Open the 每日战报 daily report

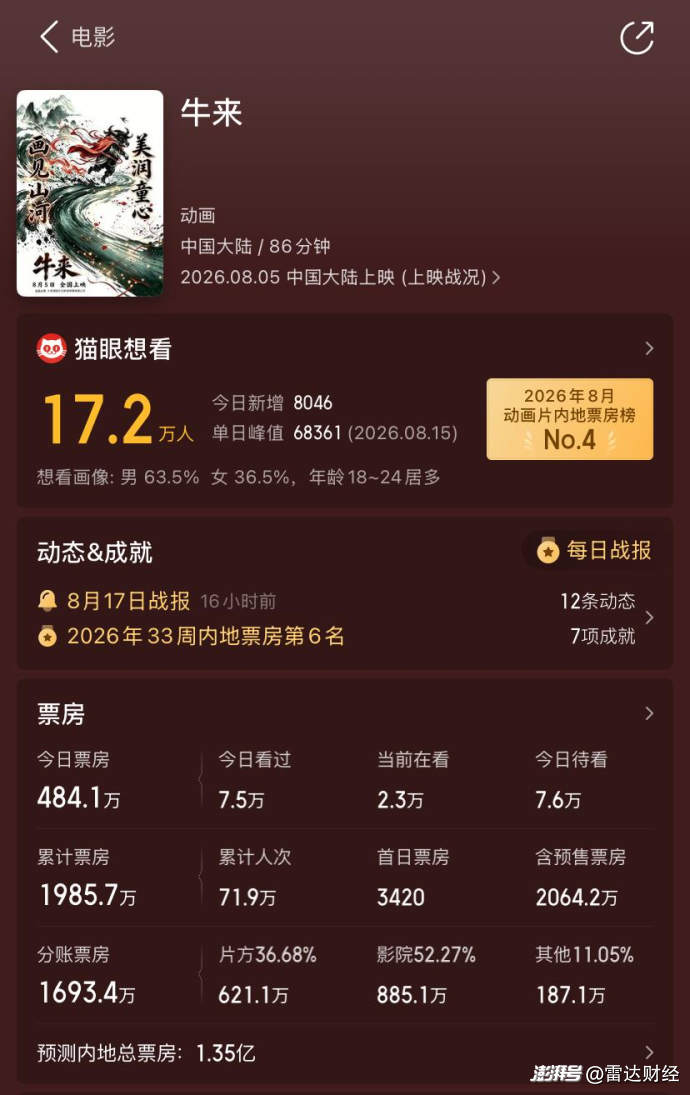click(x=594, y=551)
